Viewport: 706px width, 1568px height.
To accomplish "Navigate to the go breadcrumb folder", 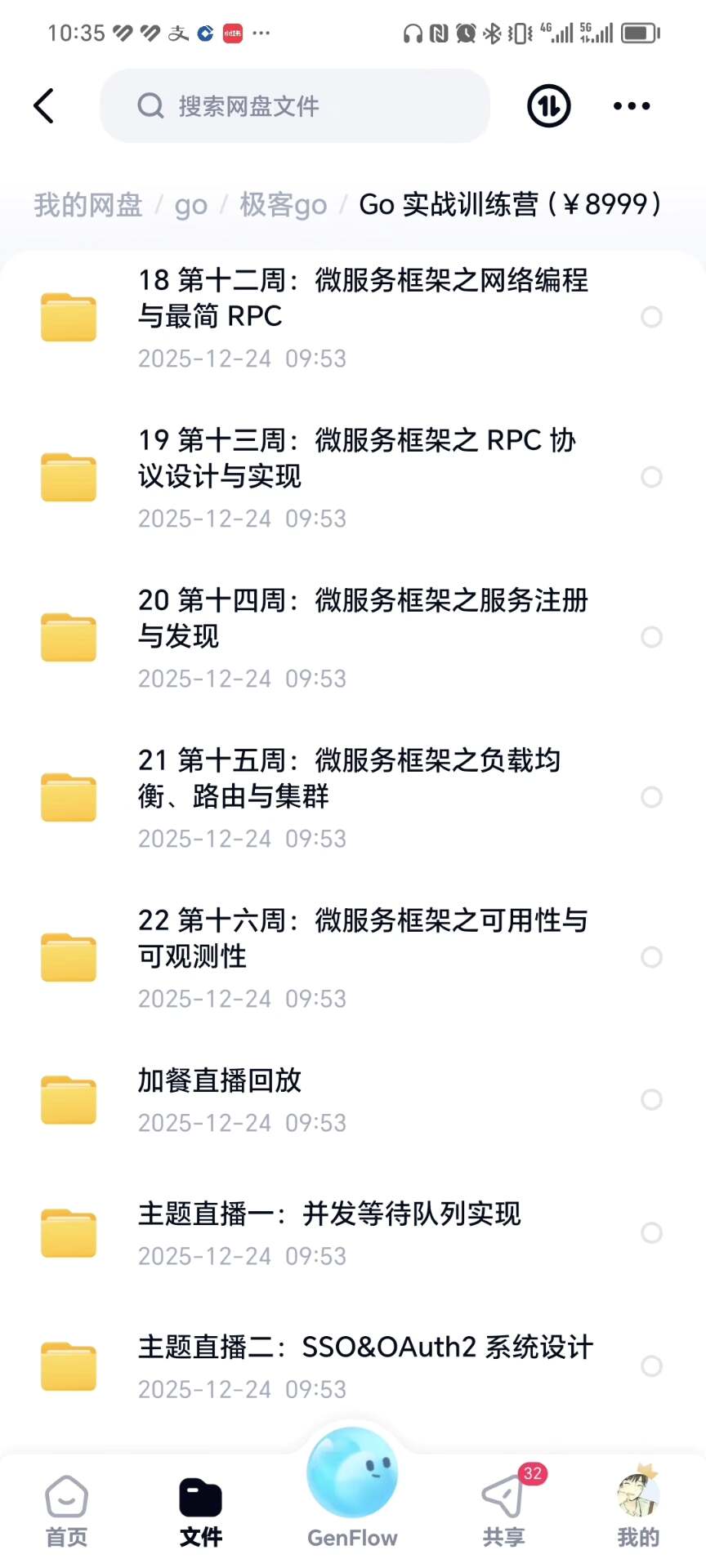I will [x=190, y=205].
